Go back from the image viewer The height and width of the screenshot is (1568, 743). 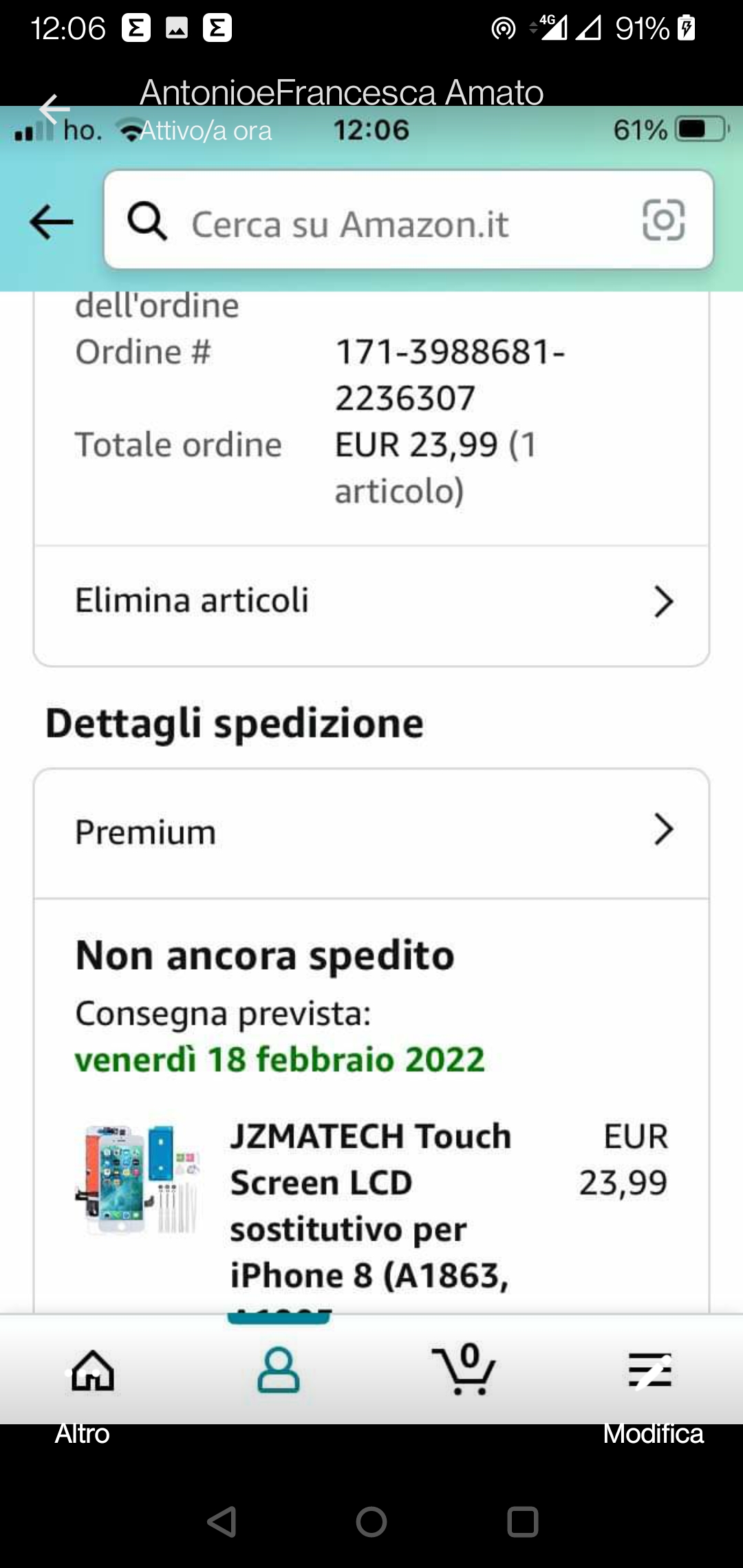(54, 108)
